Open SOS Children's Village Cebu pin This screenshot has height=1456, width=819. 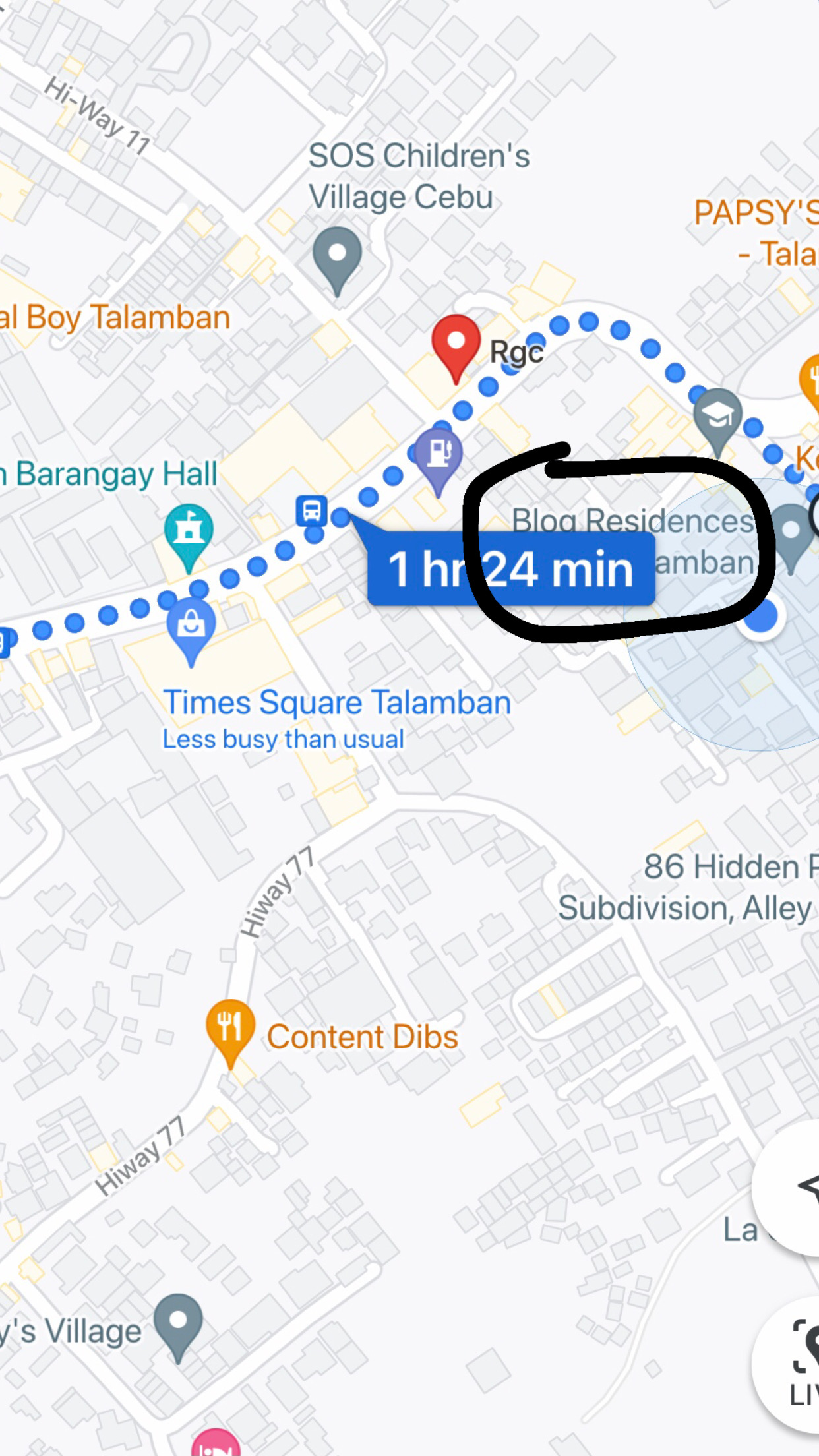click(337, 256)
